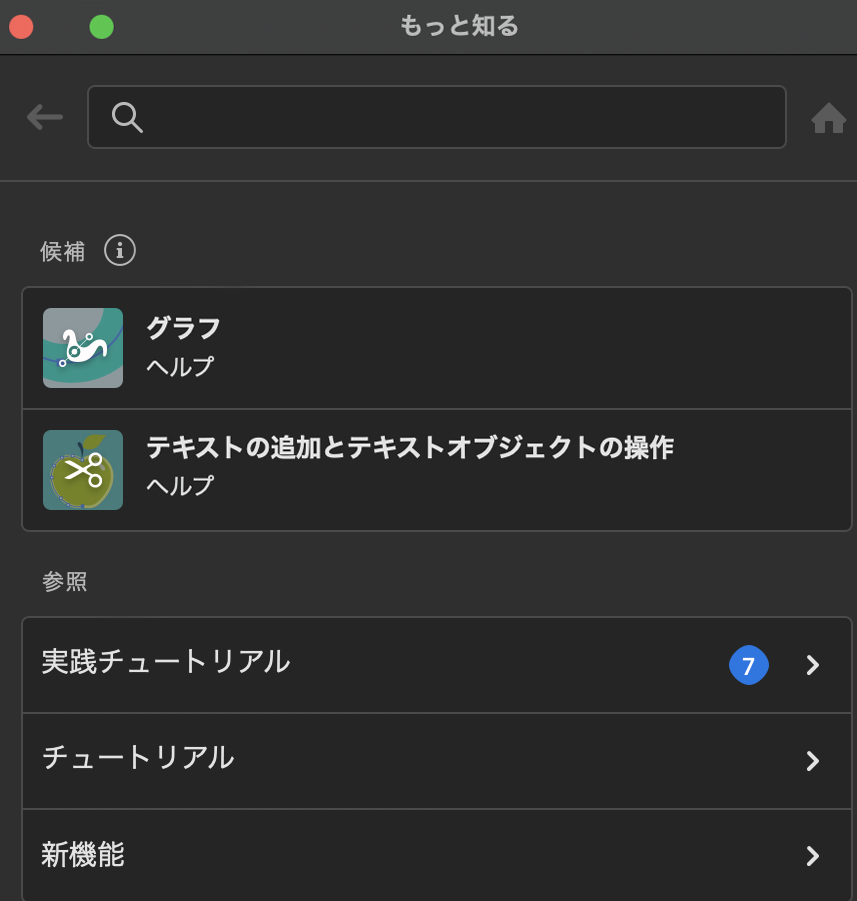Screen dimensions: 857x901
Task: Click the scissors thumbnail for テキストの追加
Action: tap(82, 469)
